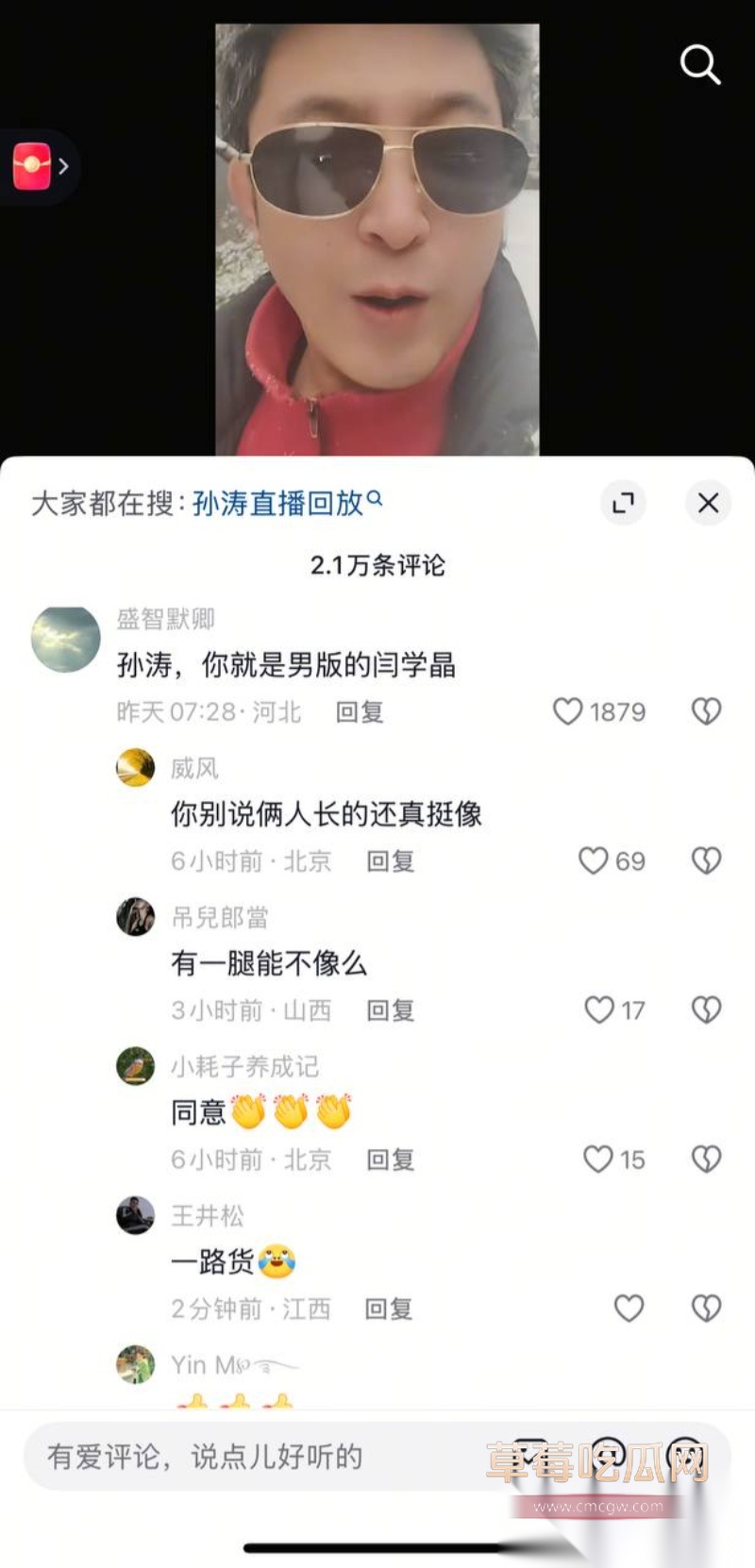Expand the red packet panel via its chevron

[63, 166]
